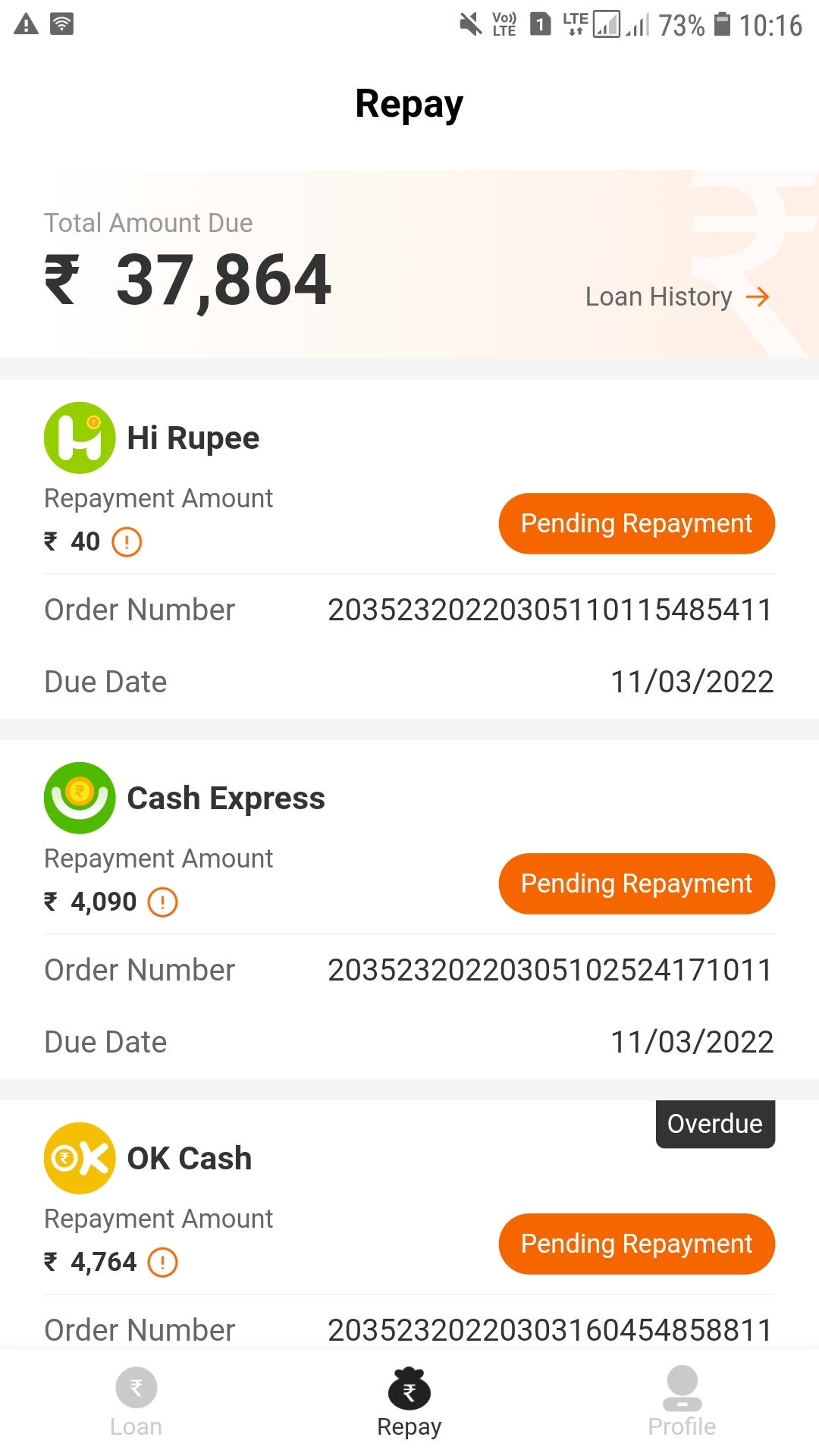Tap Pending Repayment for Cash Express
The image size is (819, 1456).
pos(636,883)
